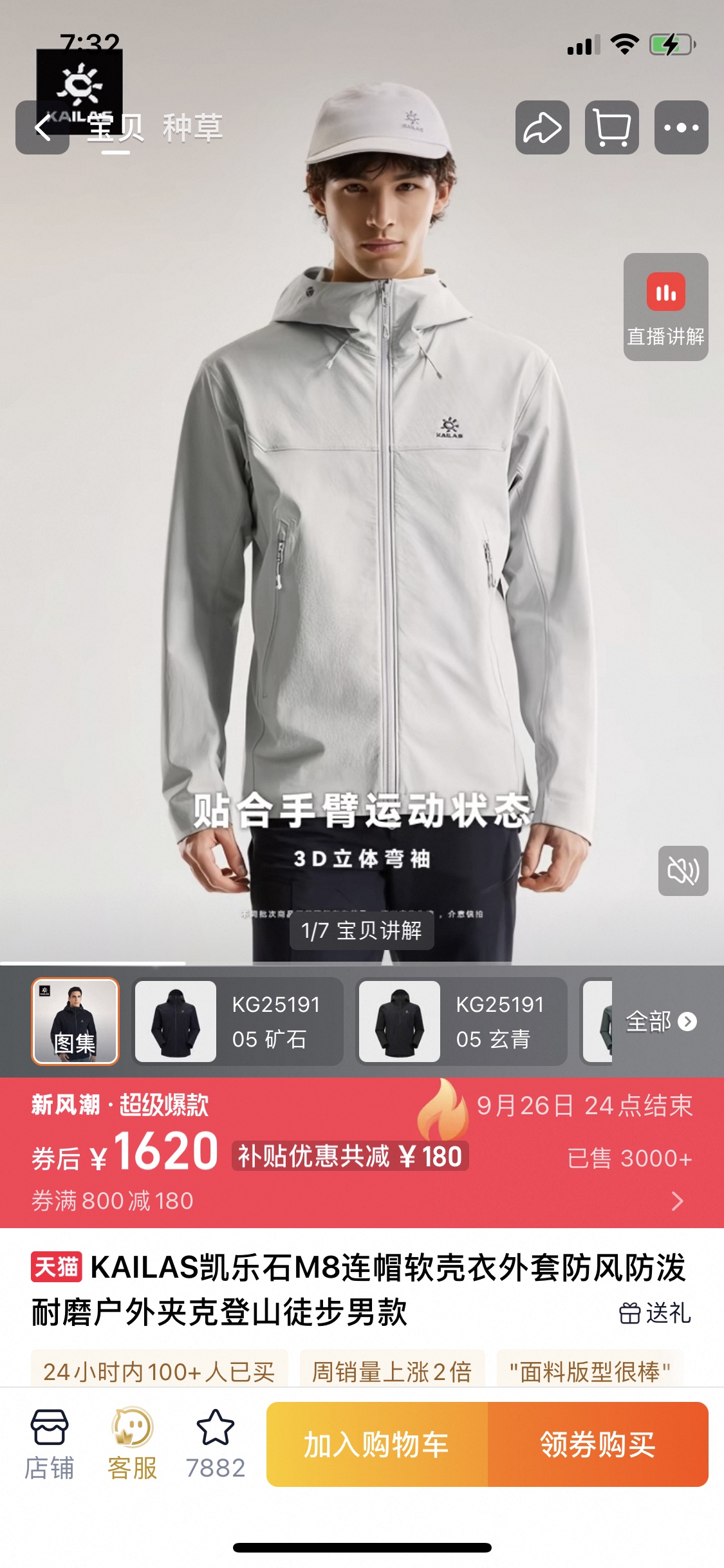
Task: Go back using the top-left arrow
Action: [x=42, y=127]
